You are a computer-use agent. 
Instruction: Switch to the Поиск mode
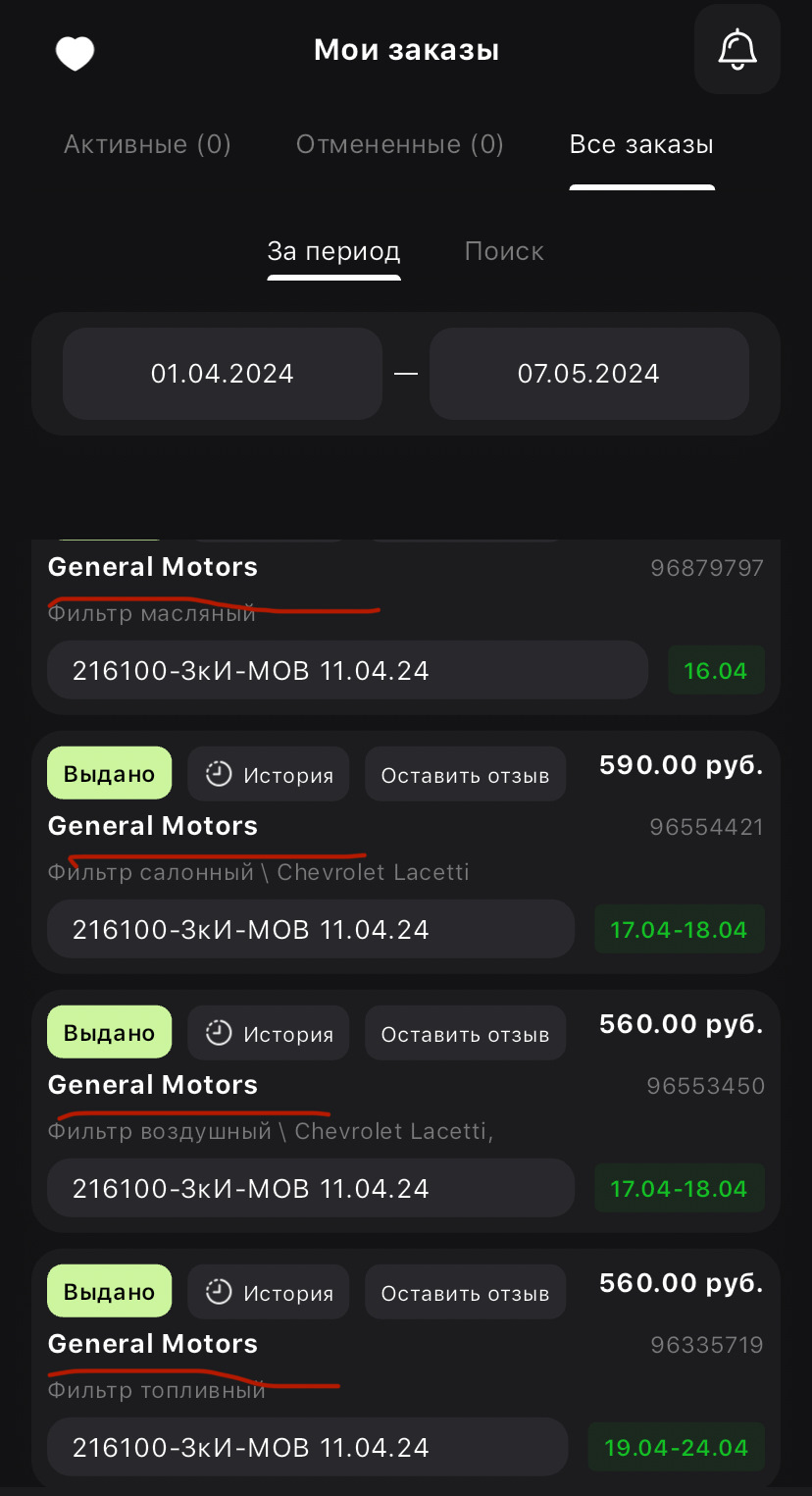pos(504,251)
